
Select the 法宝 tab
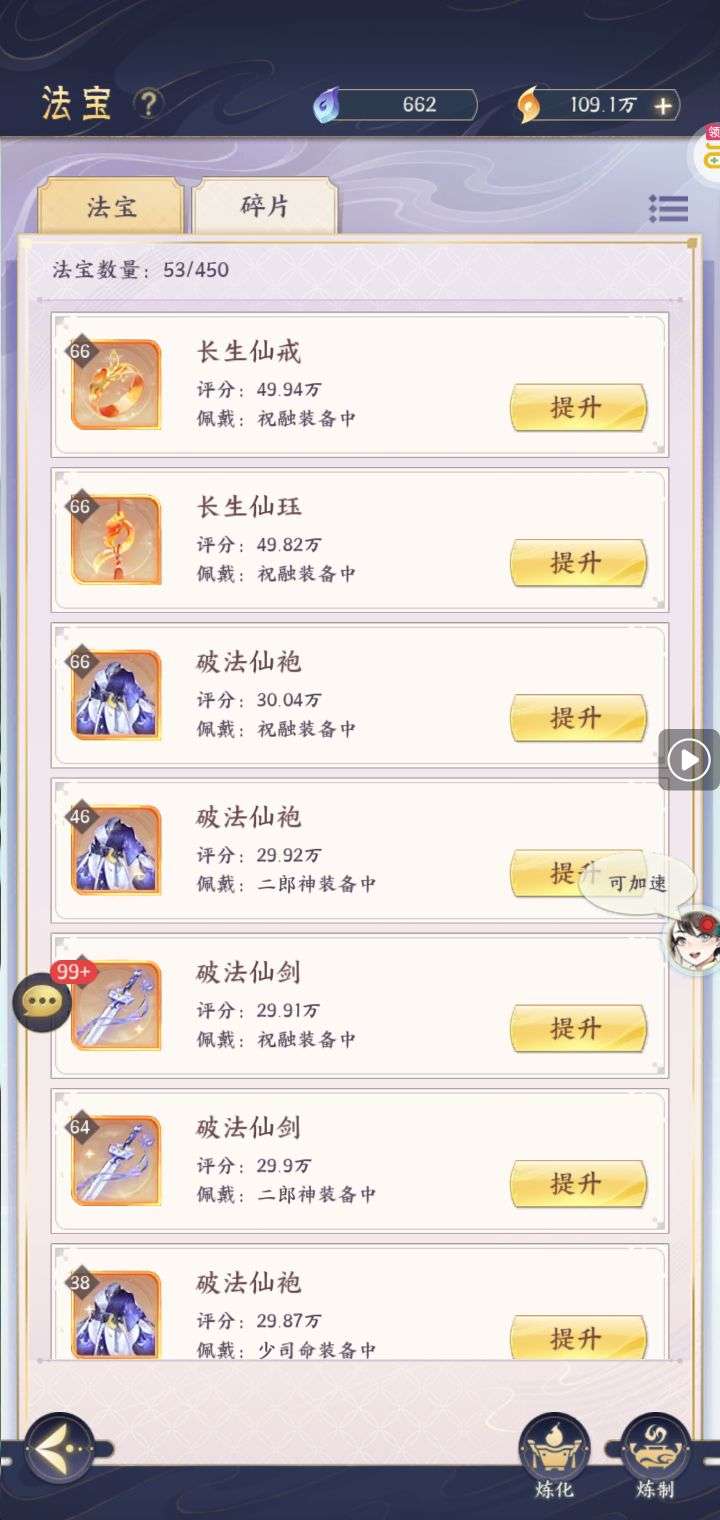coord(111,207)
